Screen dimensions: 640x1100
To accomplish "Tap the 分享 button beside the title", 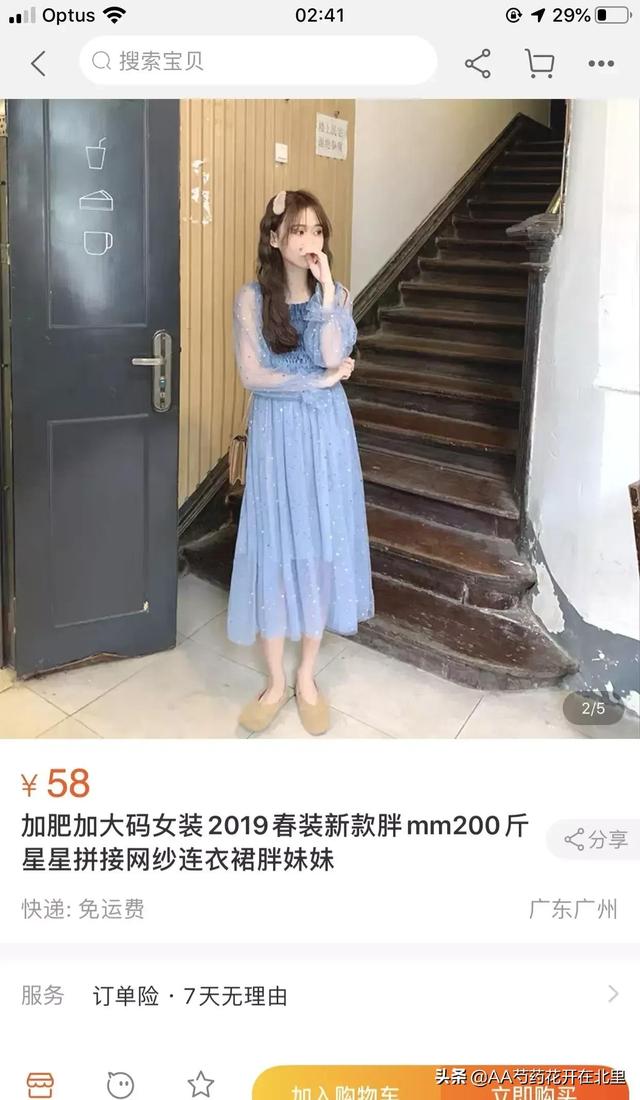I will (595, 839).
